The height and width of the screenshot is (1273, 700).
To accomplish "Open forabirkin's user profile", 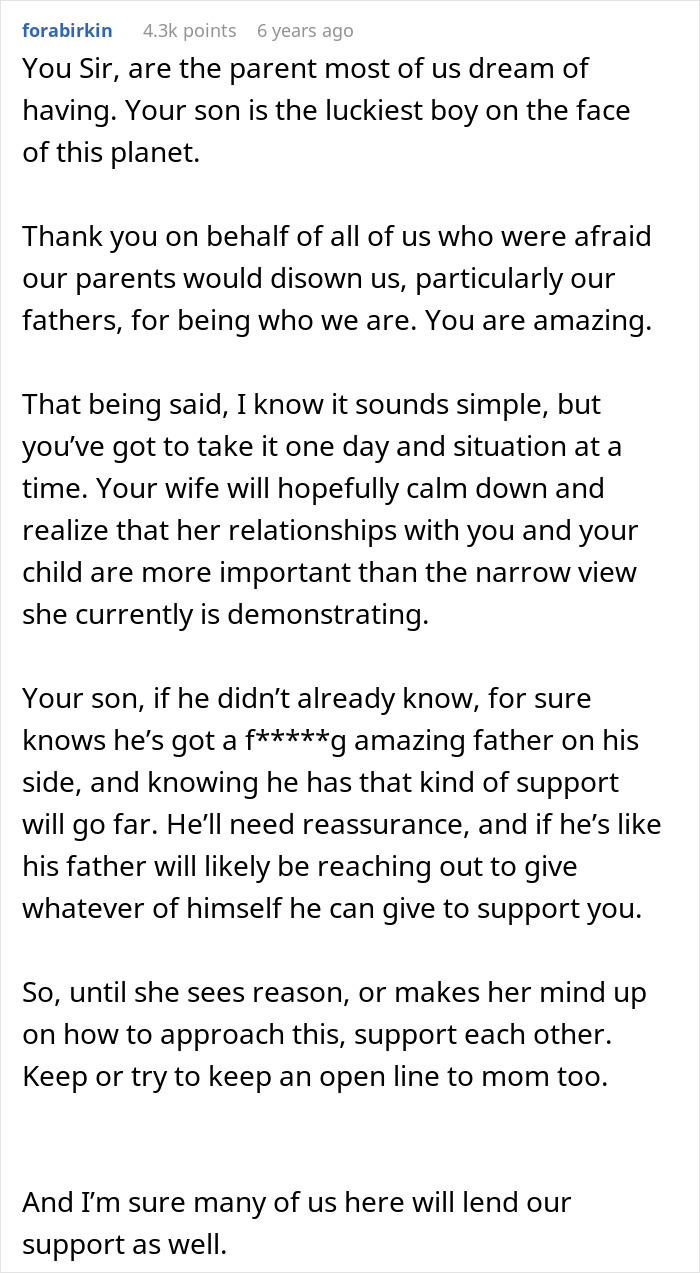I will click(x=67, y=30).
